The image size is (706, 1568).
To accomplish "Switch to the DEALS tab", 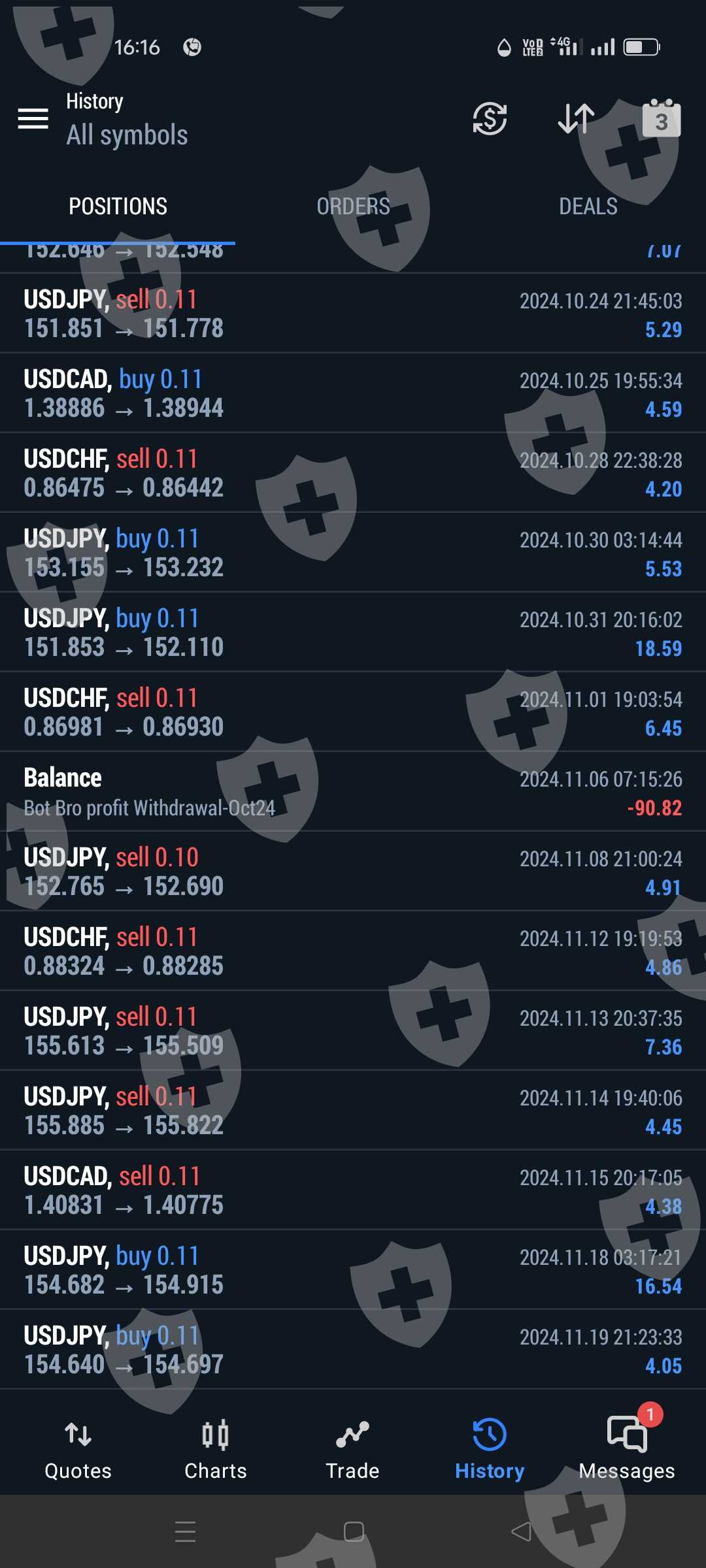I will 588,206.
